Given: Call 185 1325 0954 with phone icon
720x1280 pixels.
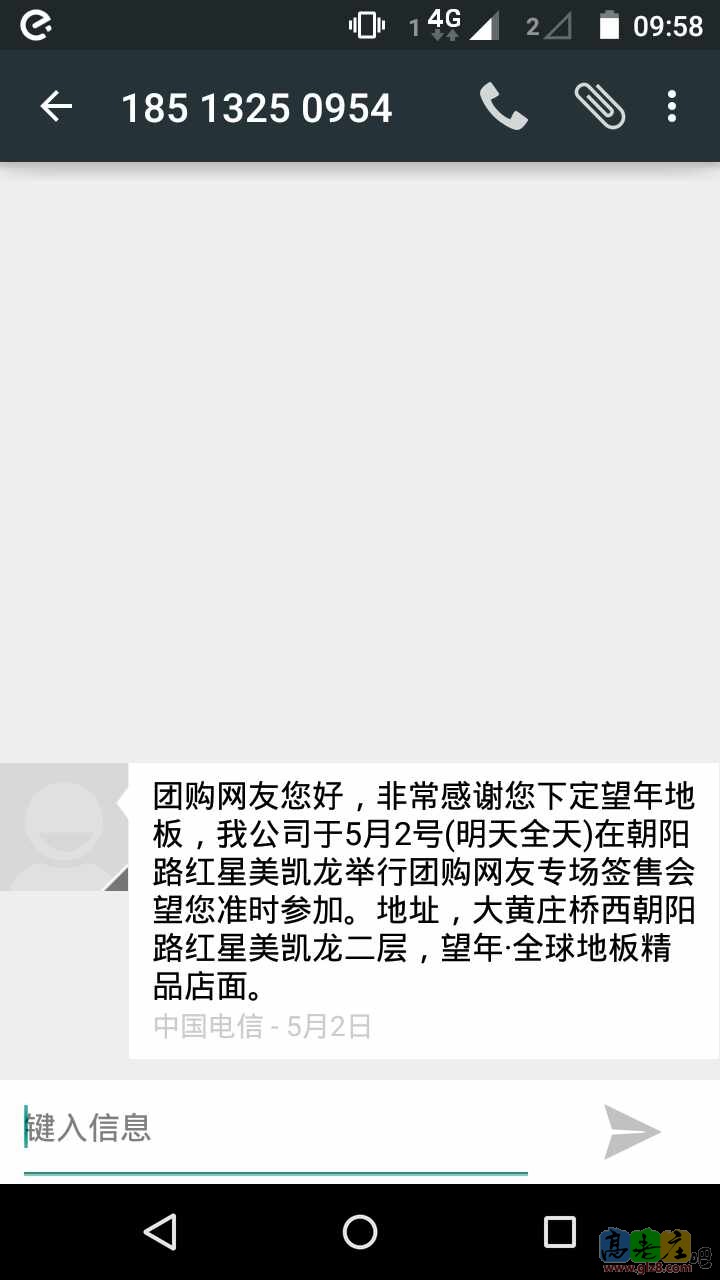Looking at the screenshot, I should tap(503, 107).
